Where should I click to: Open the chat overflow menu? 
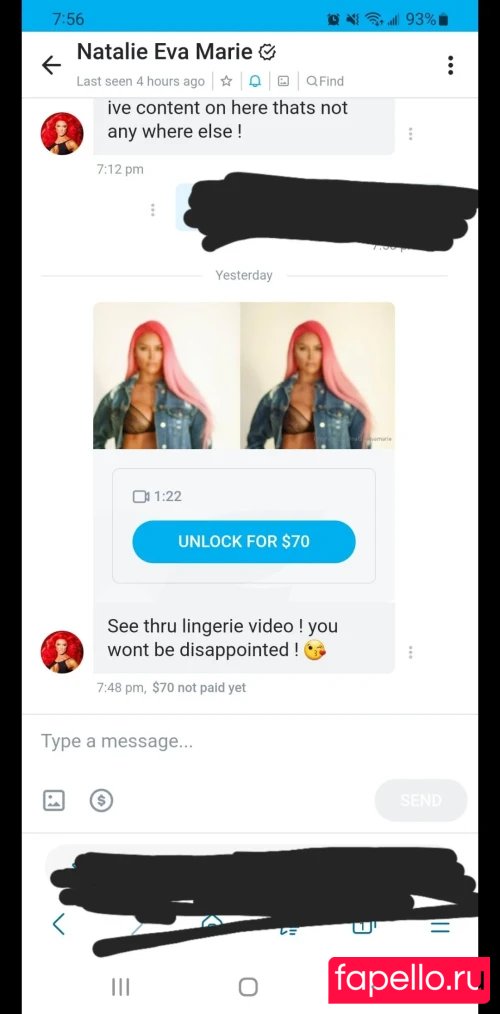pyautogui.click(x=450, y=65)
